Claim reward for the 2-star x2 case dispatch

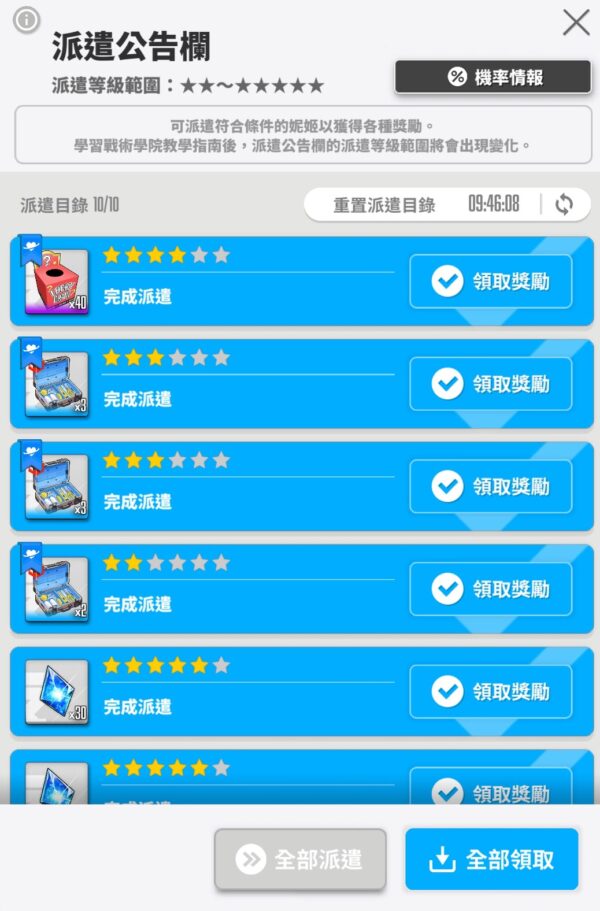click(491, 589)
